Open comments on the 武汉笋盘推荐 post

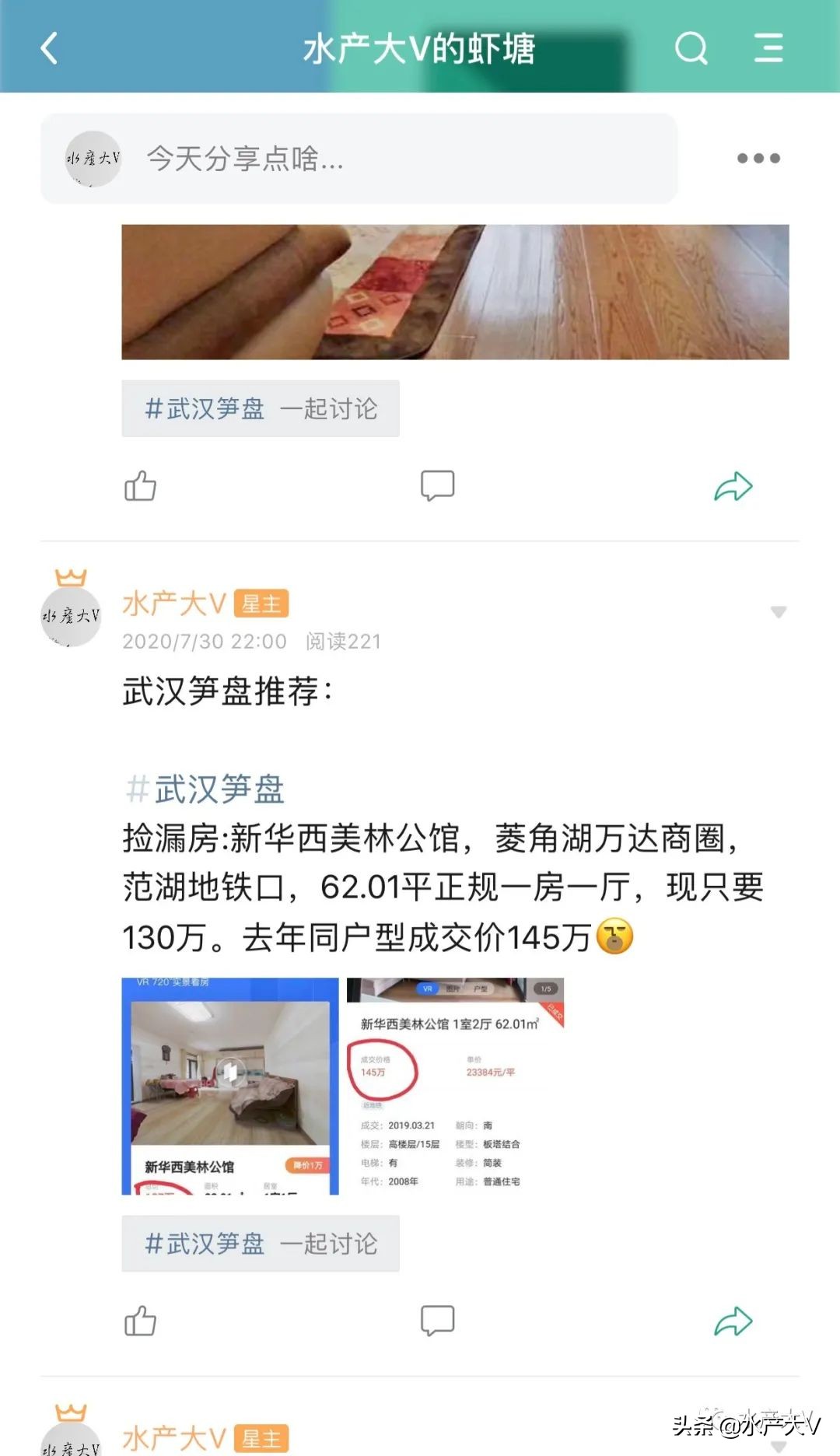438,1320
